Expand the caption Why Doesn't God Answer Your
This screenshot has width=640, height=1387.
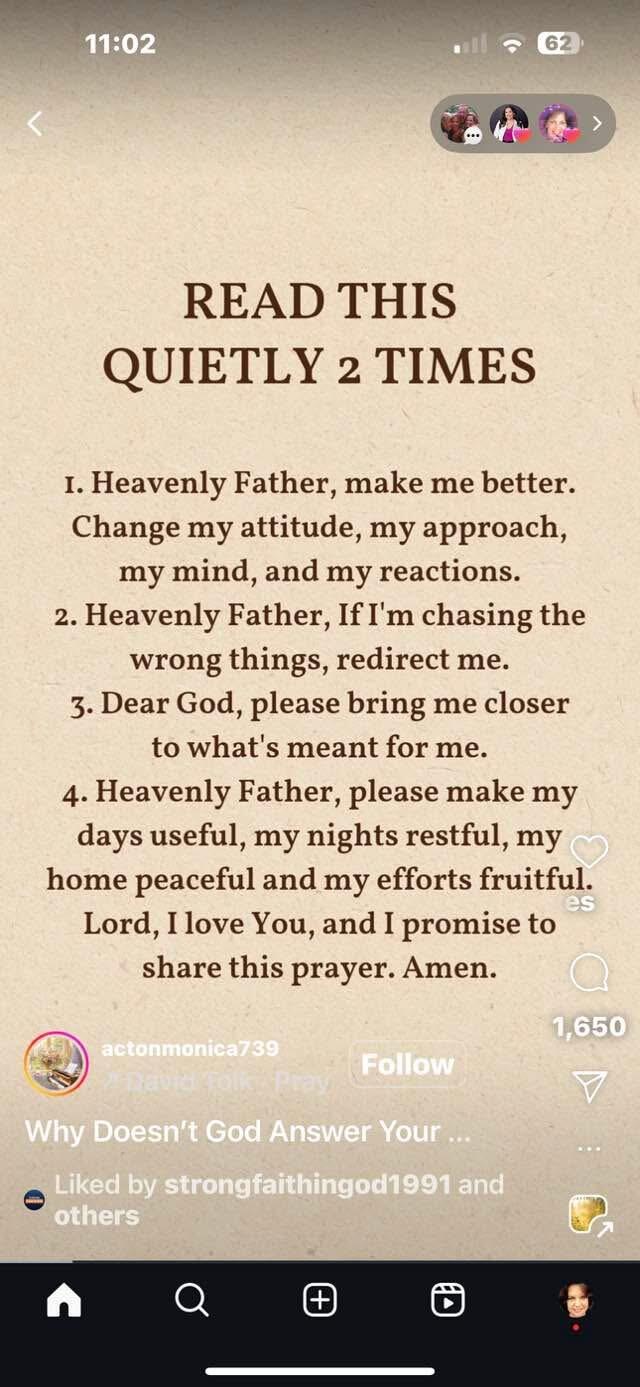coord(247,1132)
